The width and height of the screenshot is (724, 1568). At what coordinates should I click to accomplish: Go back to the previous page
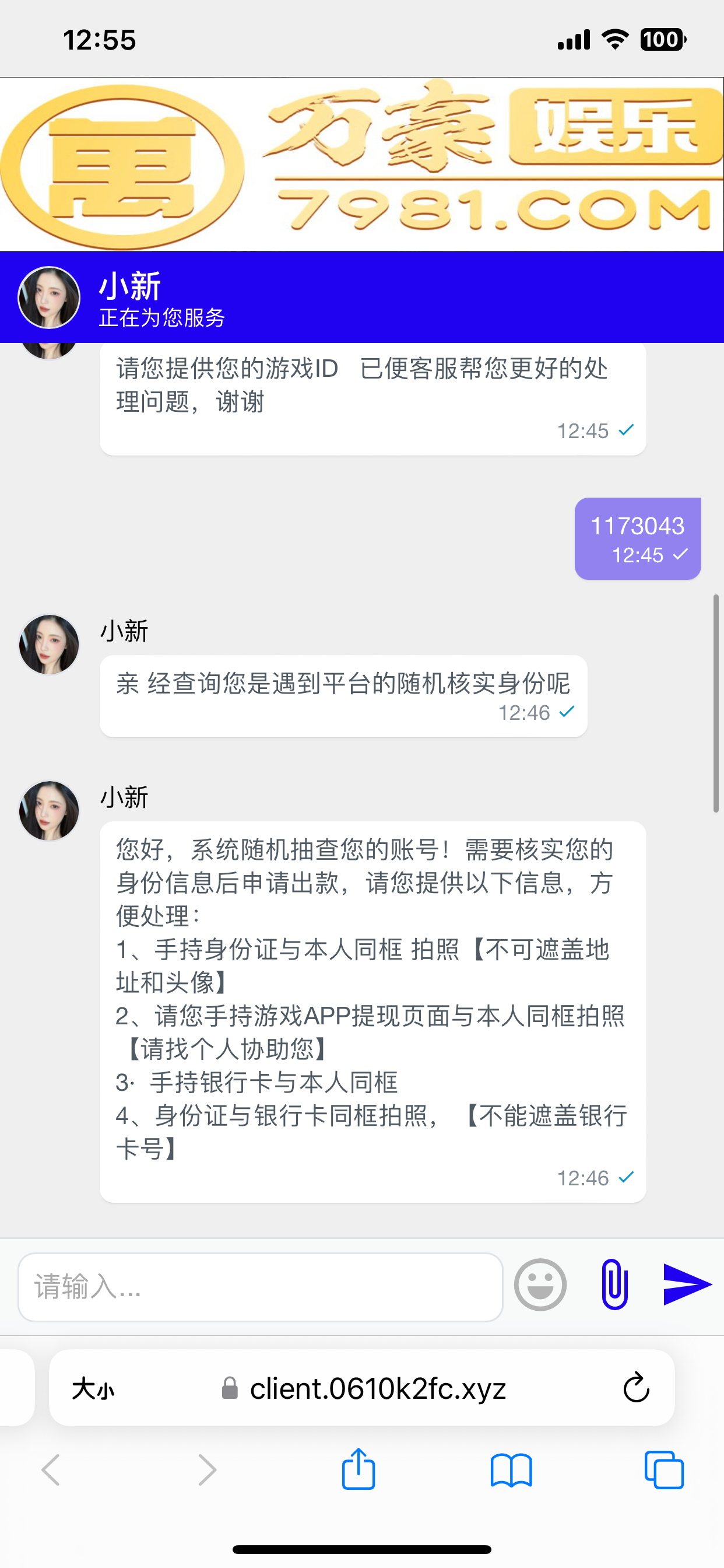point(51,1471)
